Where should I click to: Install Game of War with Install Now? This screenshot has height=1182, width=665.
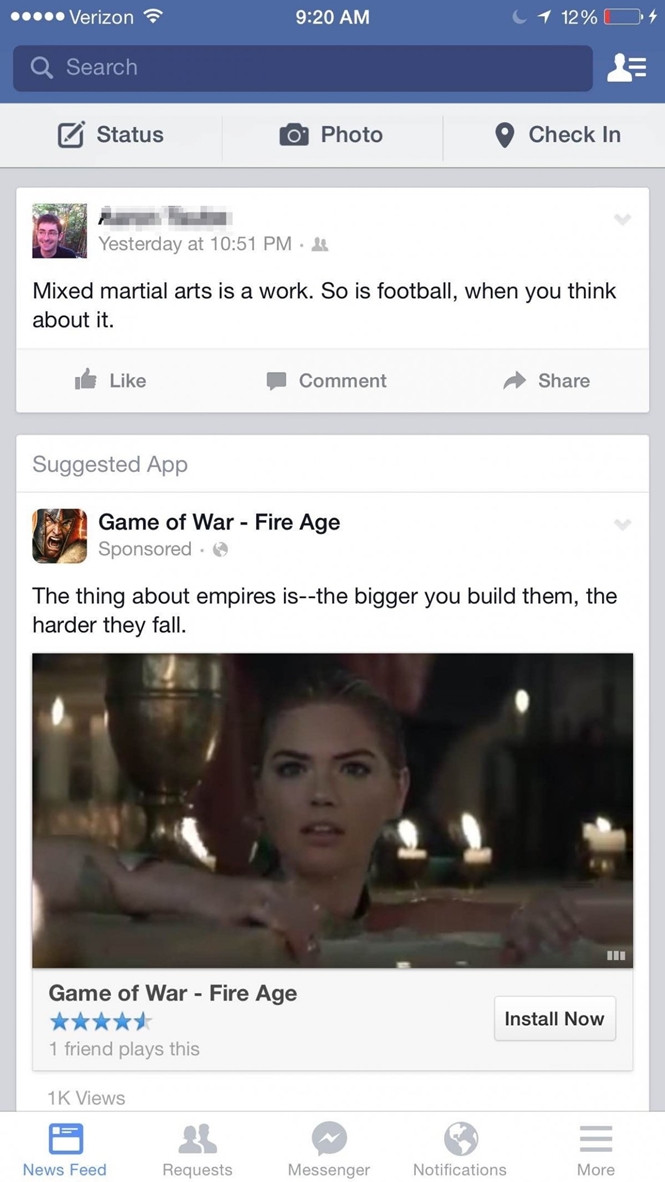(554, 1019)
